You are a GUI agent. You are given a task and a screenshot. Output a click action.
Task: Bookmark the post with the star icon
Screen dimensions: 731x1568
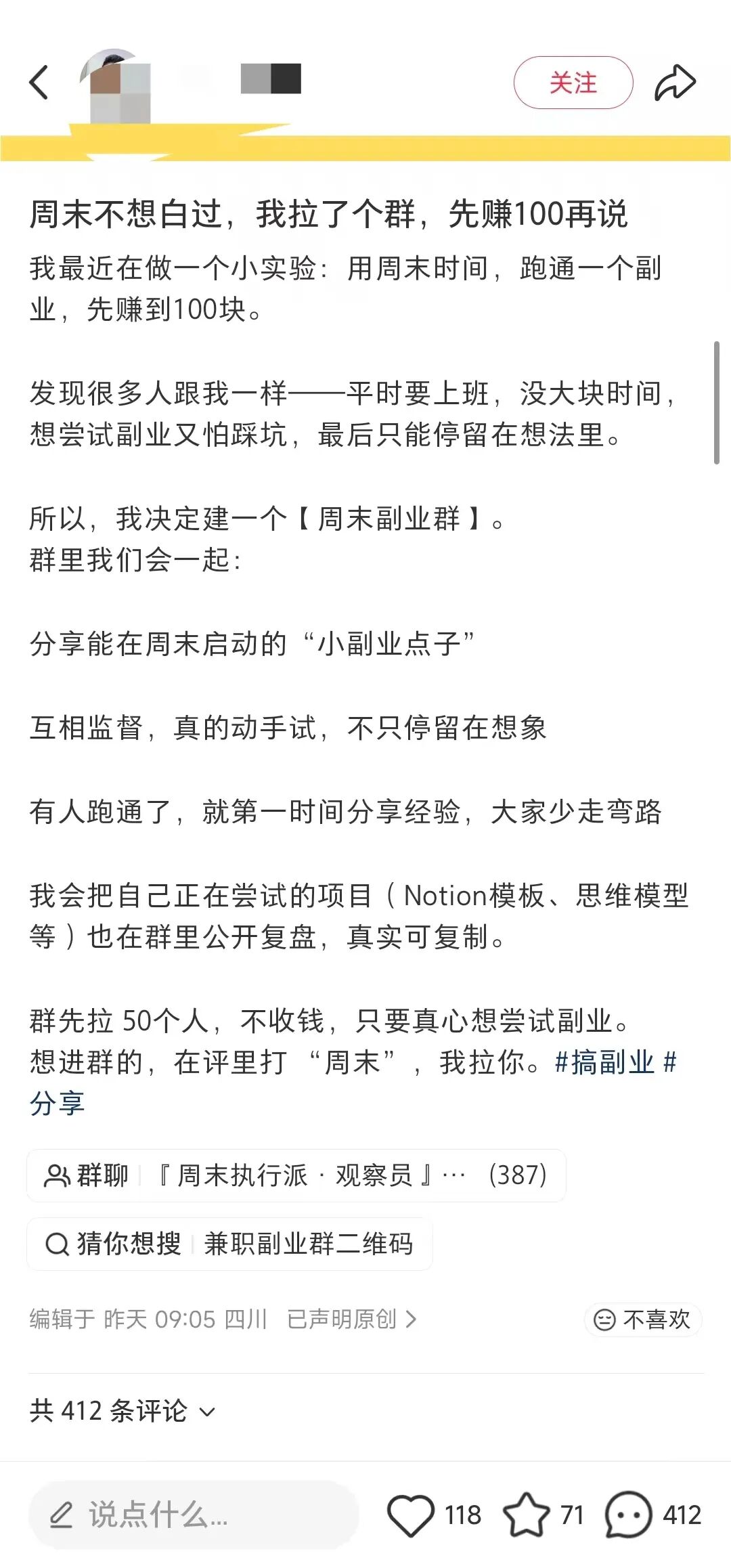(527, 1515)
